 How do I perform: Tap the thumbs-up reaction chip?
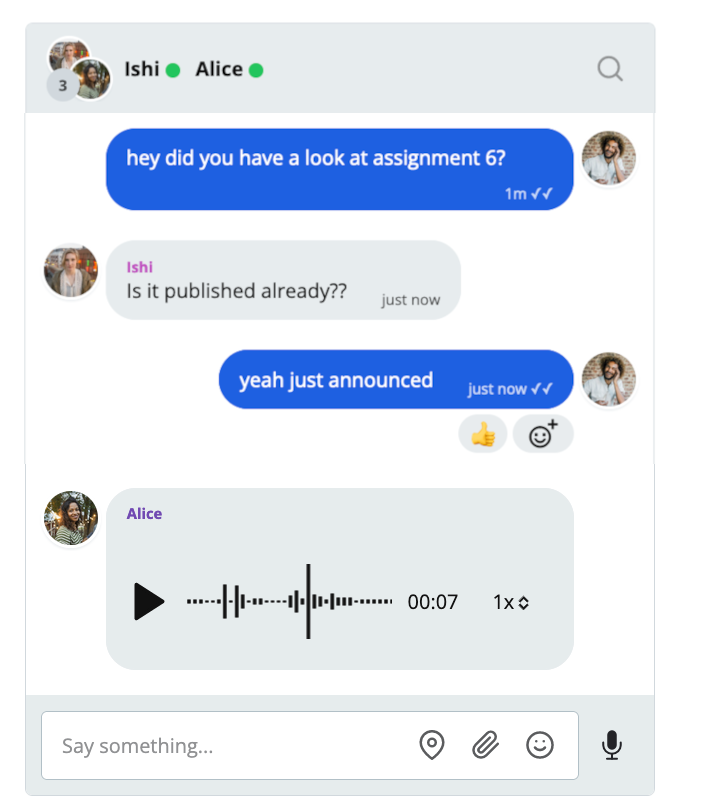483,435
